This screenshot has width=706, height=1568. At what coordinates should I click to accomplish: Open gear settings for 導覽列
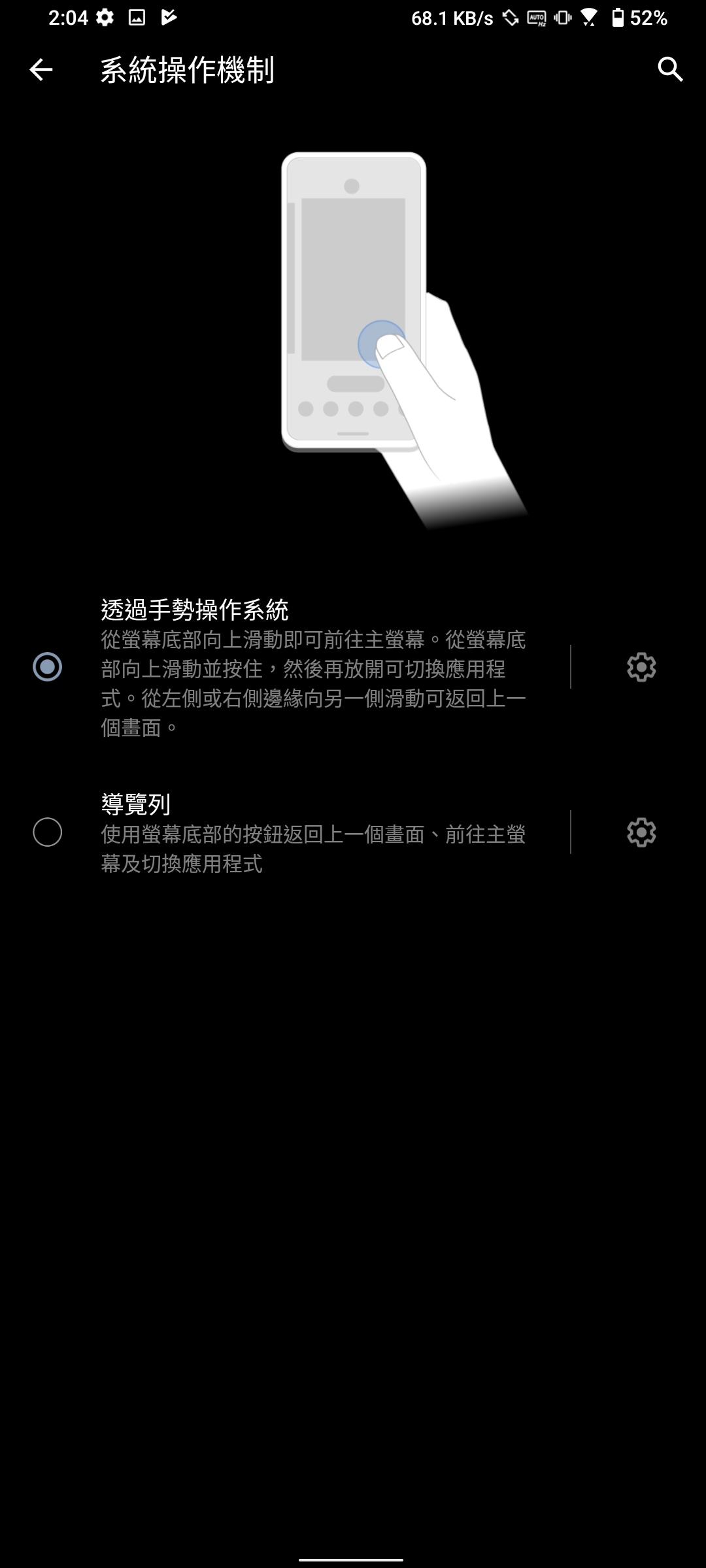tap(641, 832)
